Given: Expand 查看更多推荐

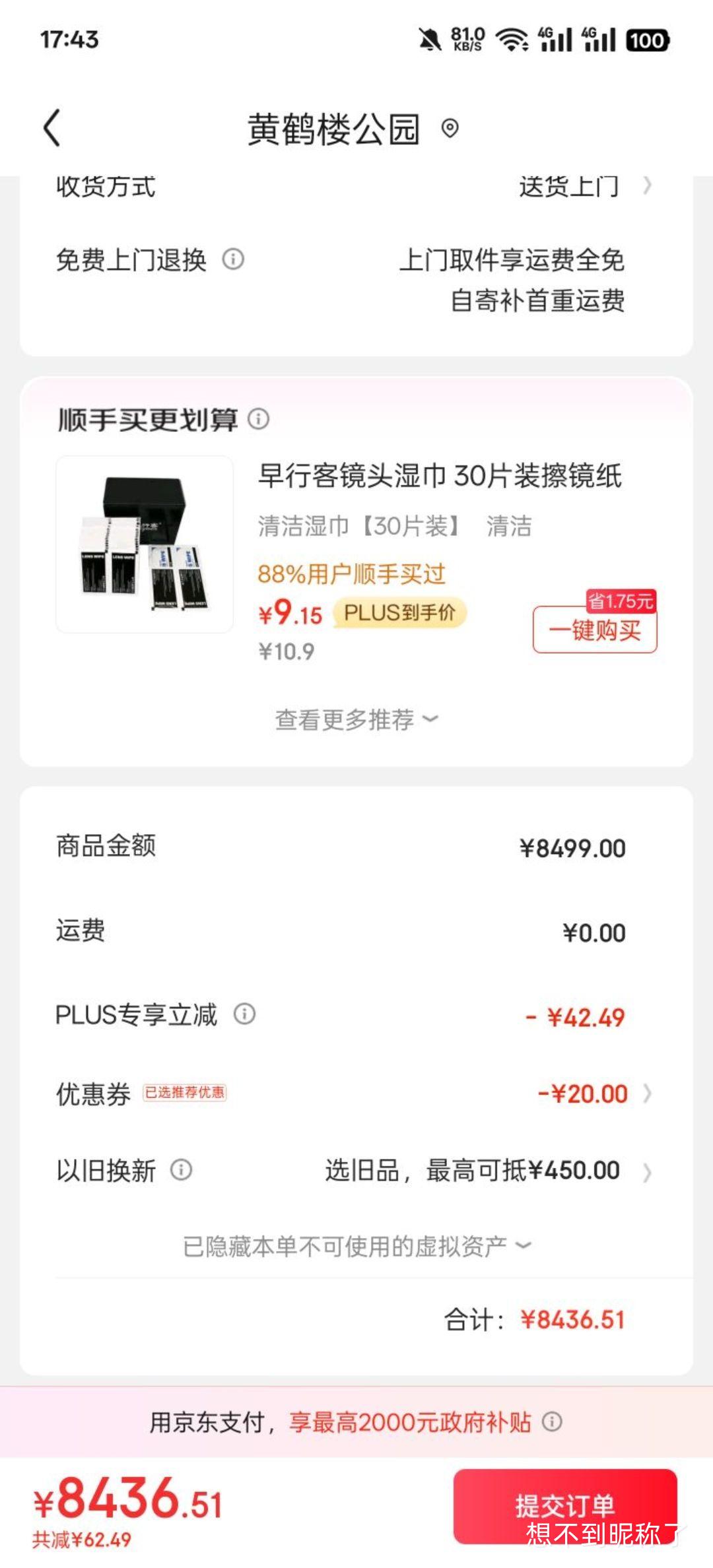Looking at the screenshot, I should (x=356, y=719).
